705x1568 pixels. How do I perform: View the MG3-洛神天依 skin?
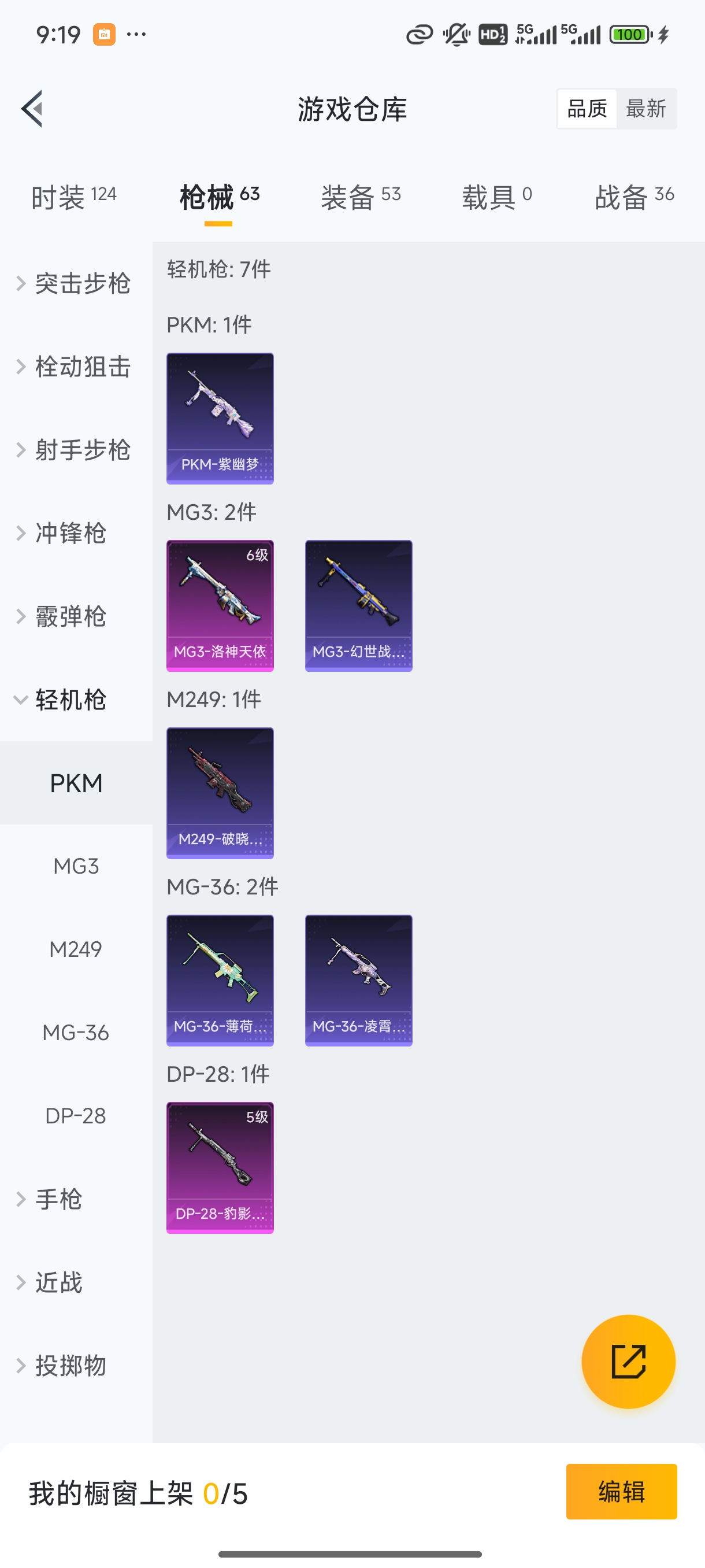click(x=220, y=604)
